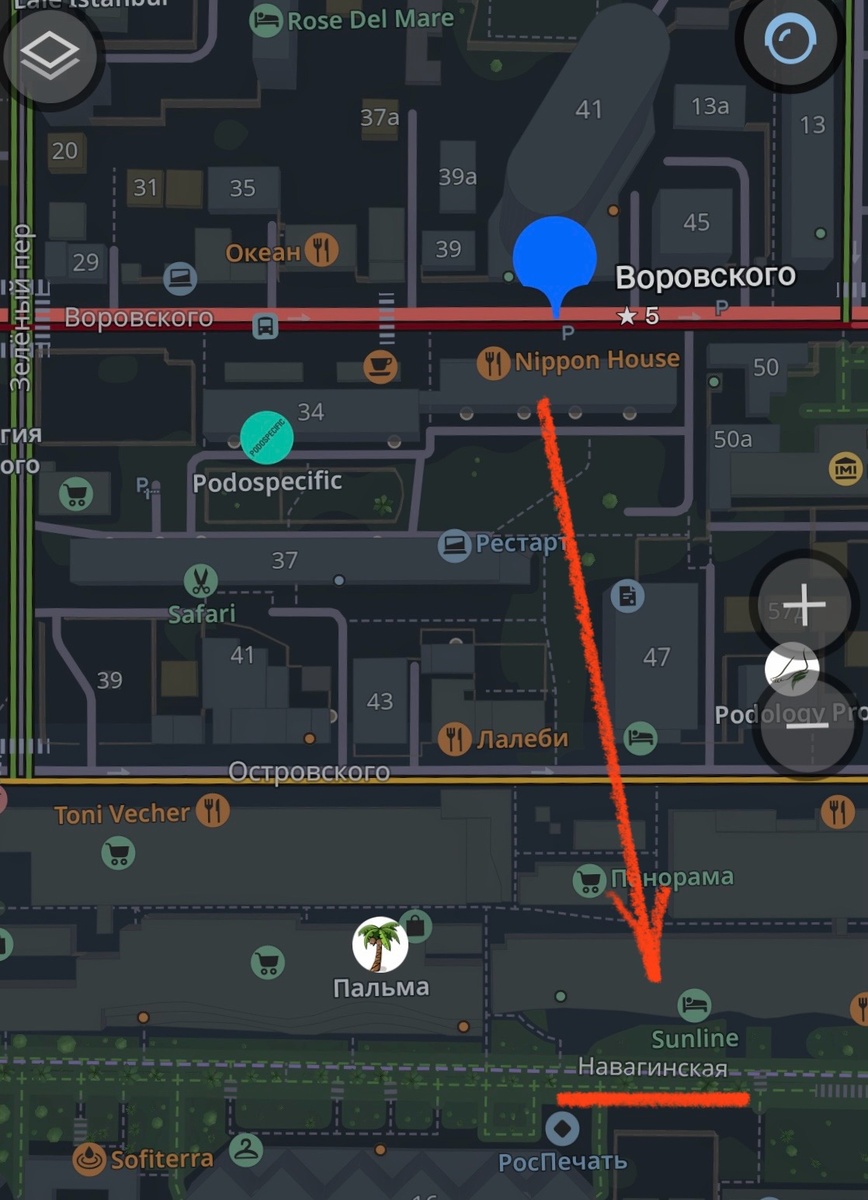Image resolution: width=868 pixels, height=1200 pixels.
Task: Open the Рестарт computer shop marker
Action: point(455,545)
